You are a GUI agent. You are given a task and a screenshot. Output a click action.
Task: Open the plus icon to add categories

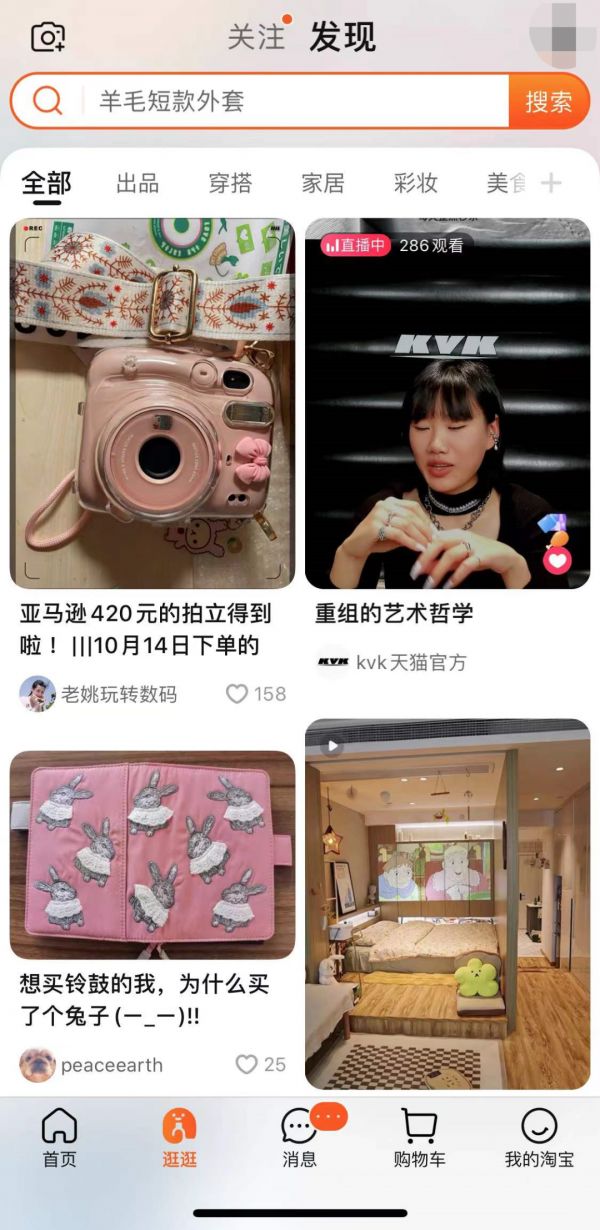pyautogui.click(x=551, y=183)
